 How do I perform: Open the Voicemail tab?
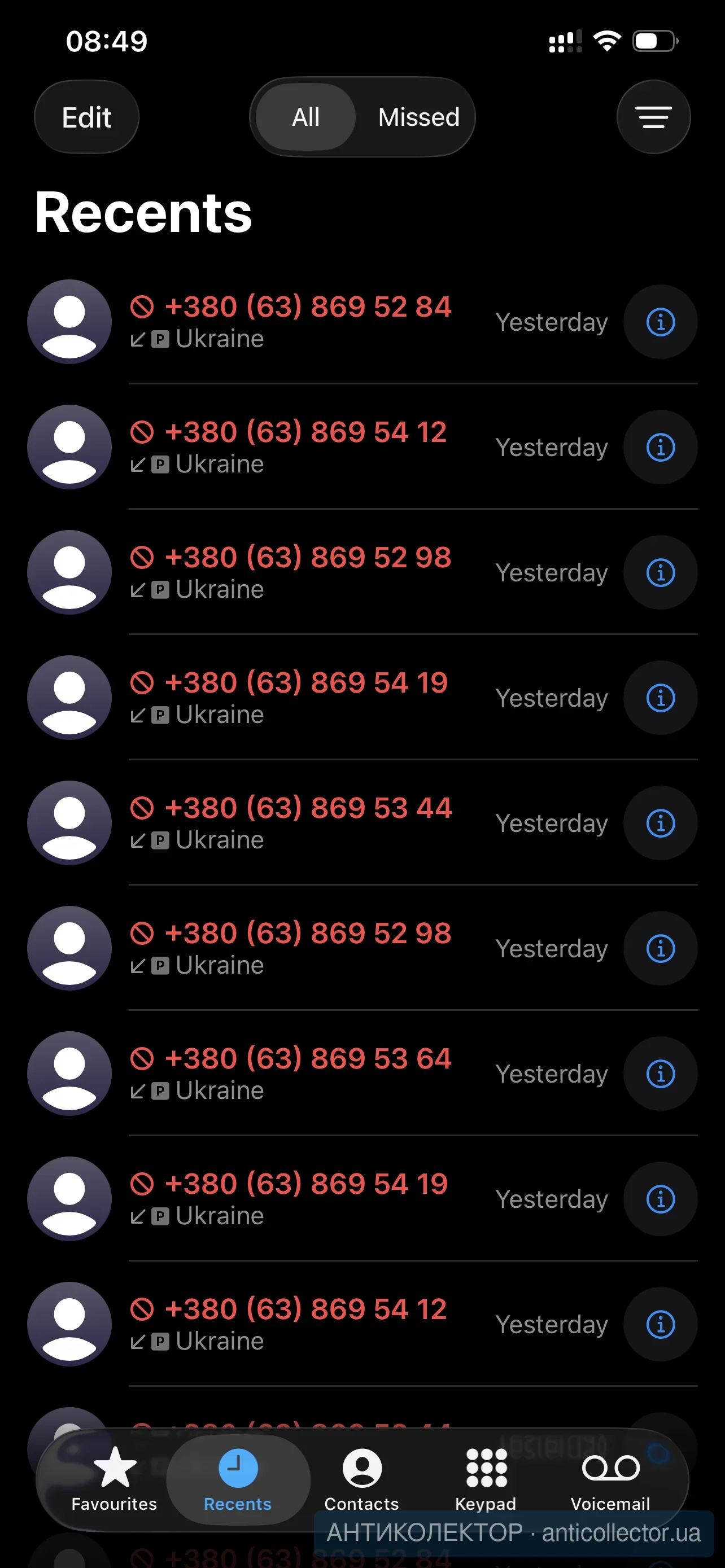coord(610,1478)
